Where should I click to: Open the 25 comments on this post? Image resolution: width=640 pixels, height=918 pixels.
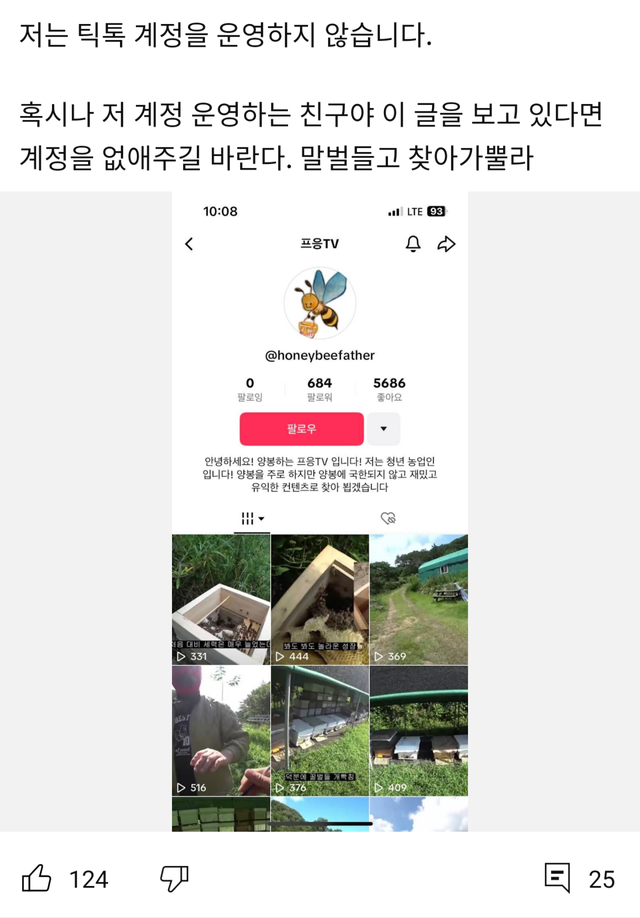click(558, 878)
